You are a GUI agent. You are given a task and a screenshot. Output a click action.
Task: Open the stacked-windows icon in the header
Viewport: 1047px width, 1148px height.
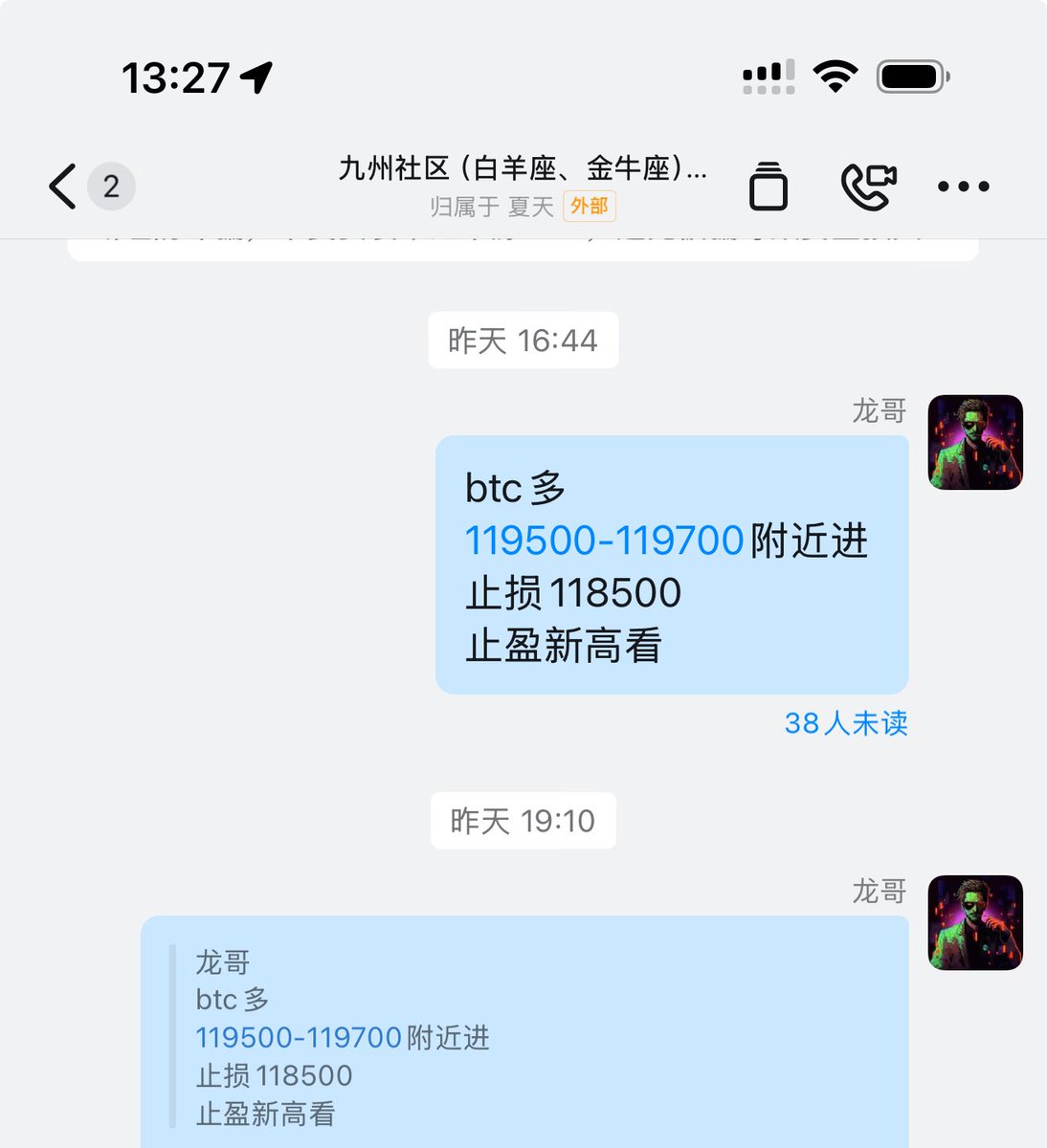point(768,186)
